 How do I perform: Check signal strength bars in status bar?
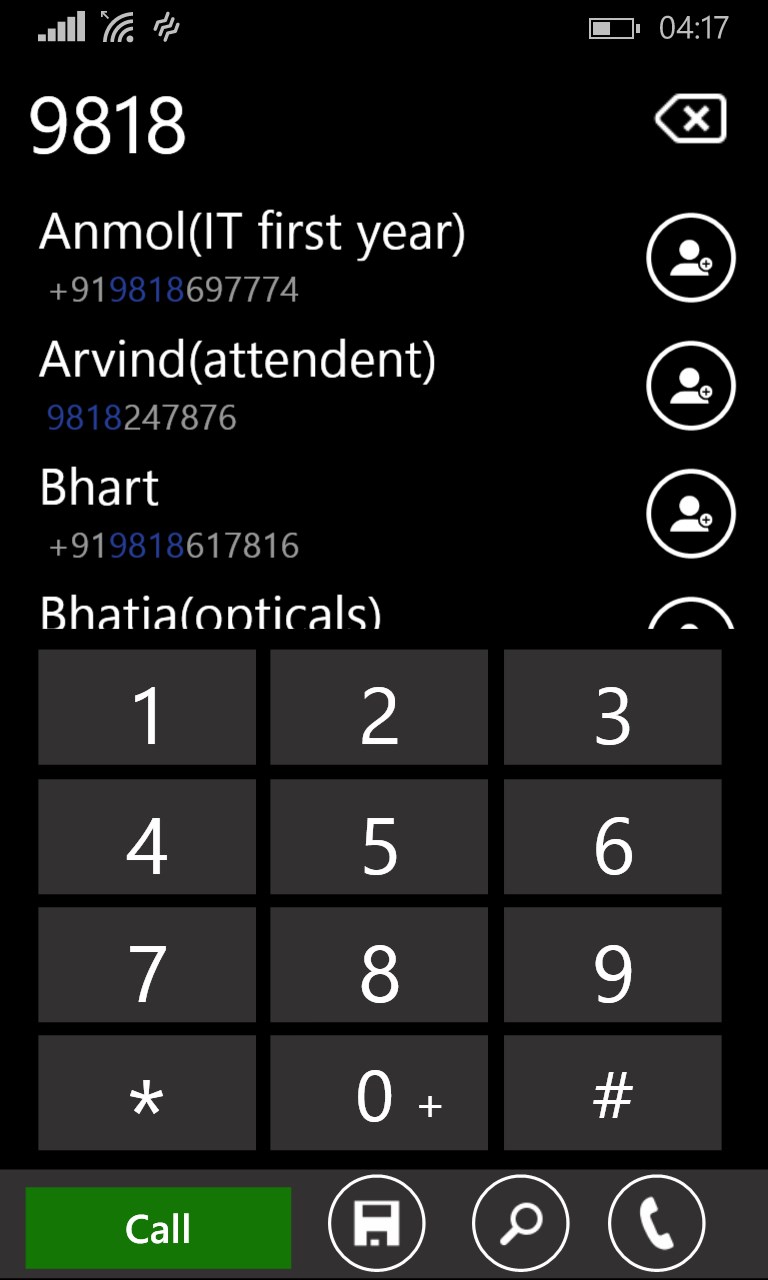(58, 28)
